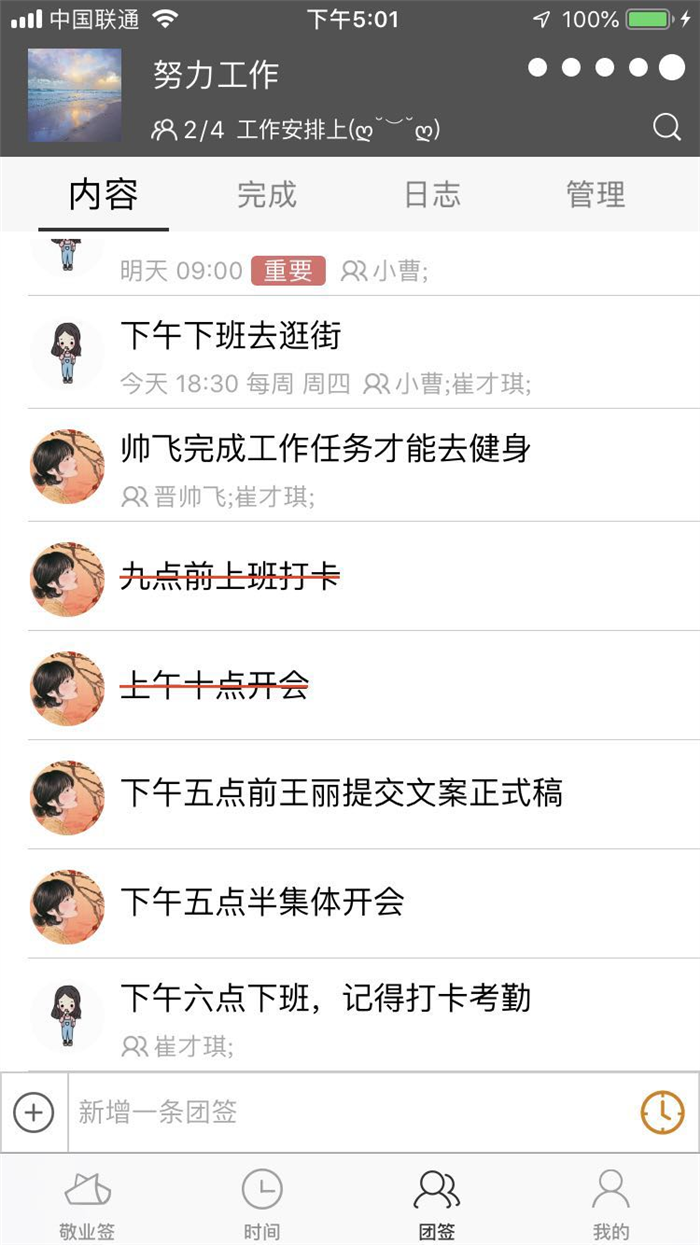
Task: Set a reminder with the clock icon
Action: (662, 1111)
